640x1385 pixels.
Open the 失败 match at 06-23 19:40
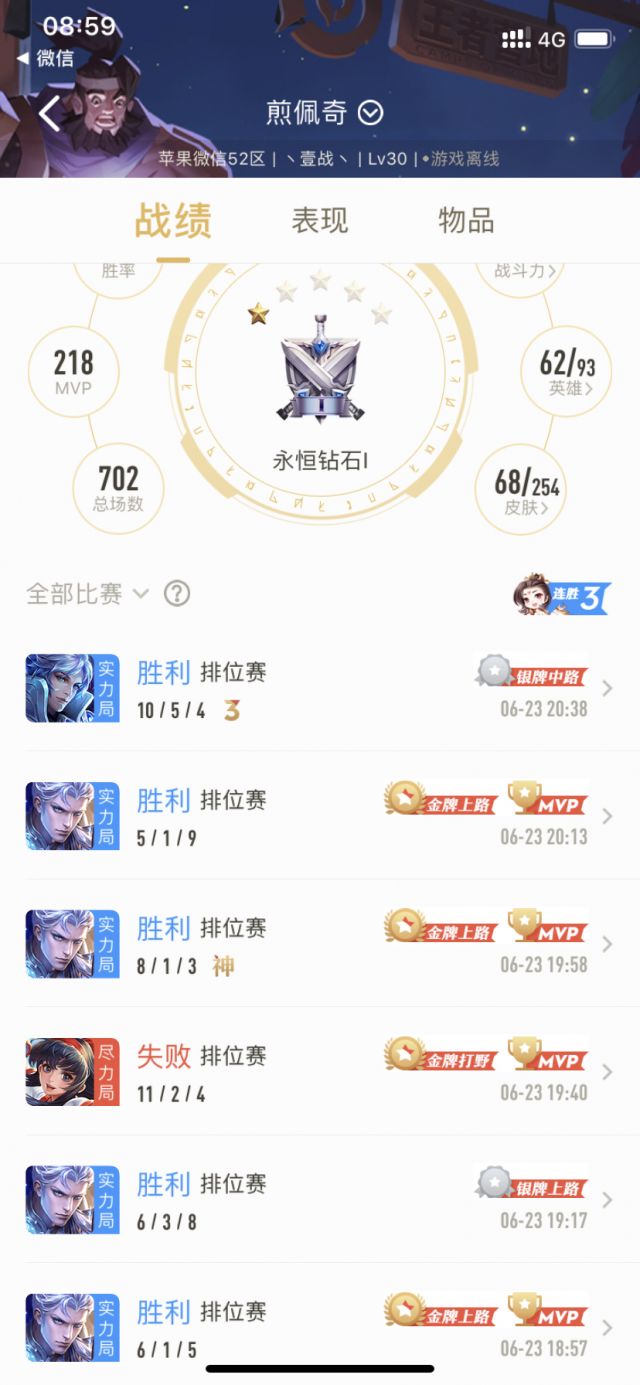click(320, 1071)
